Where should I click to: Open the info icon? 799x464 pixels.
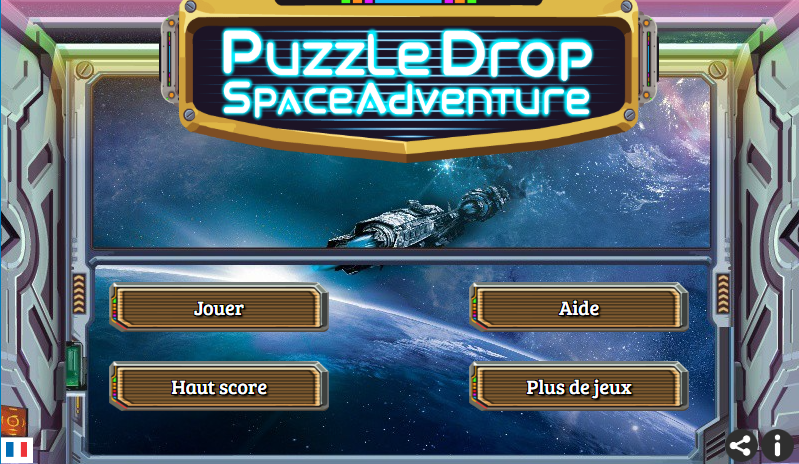777,445
